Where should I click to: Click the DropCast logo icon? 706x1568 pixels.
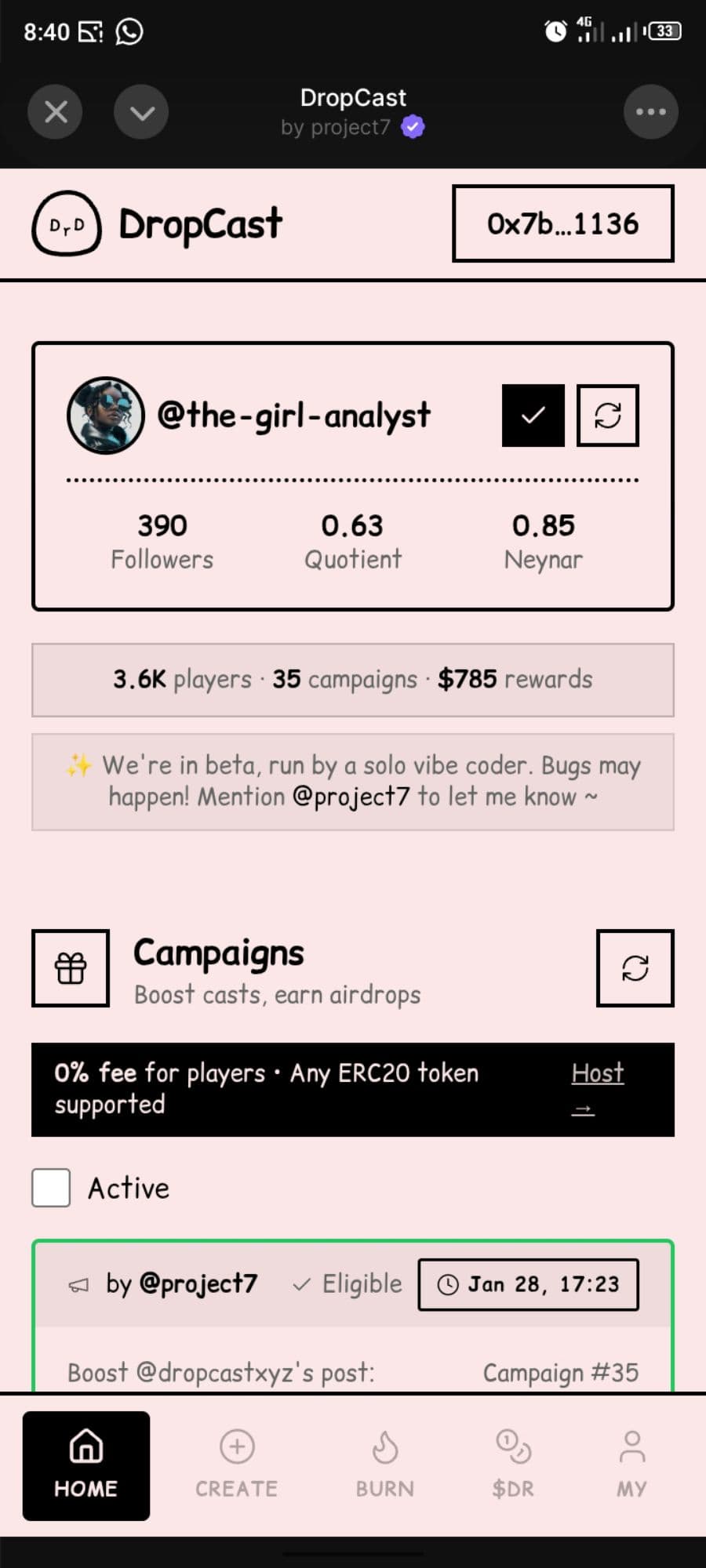66,224
